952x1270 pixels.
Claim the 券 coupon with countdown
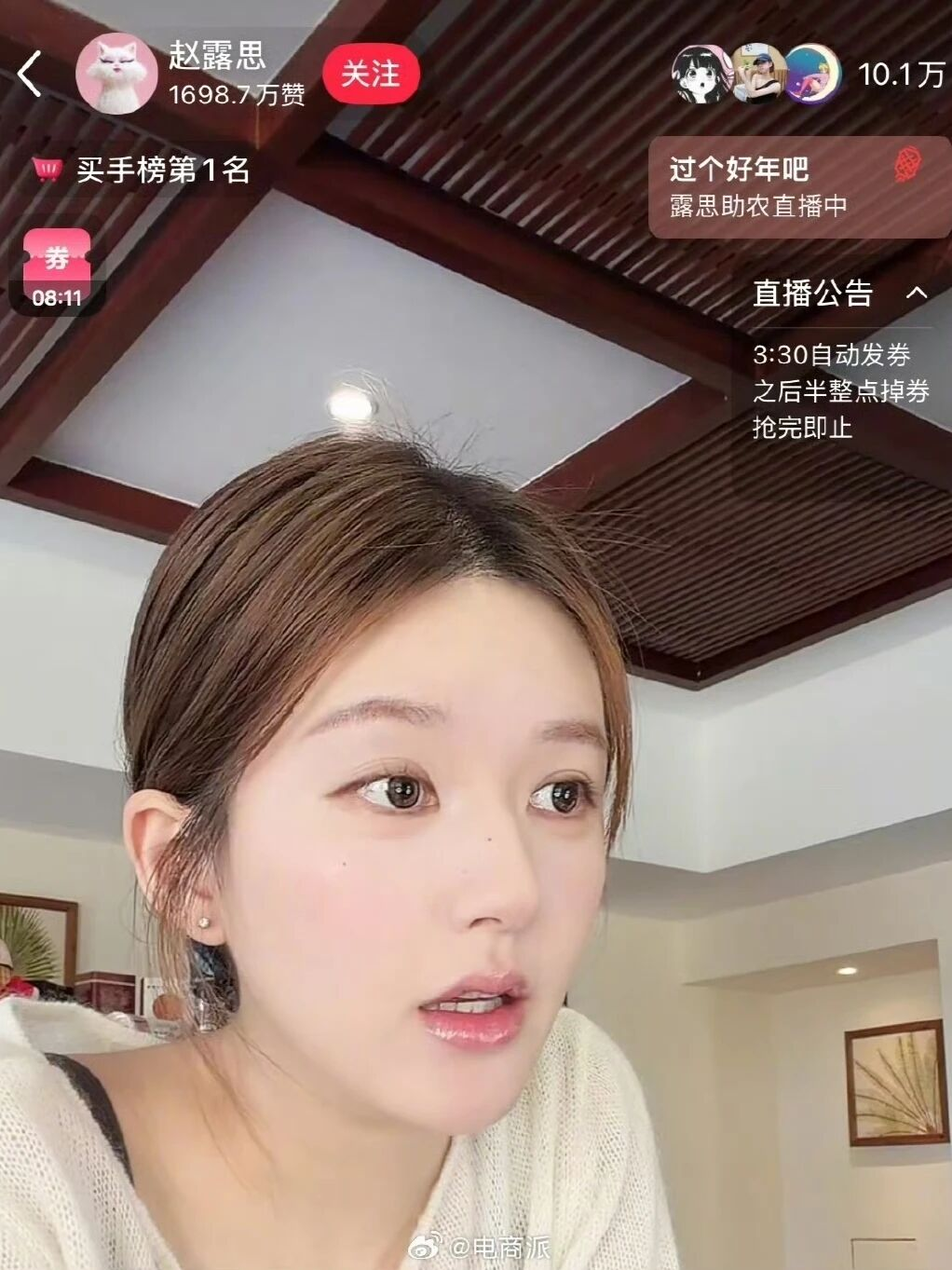point(57,269)
